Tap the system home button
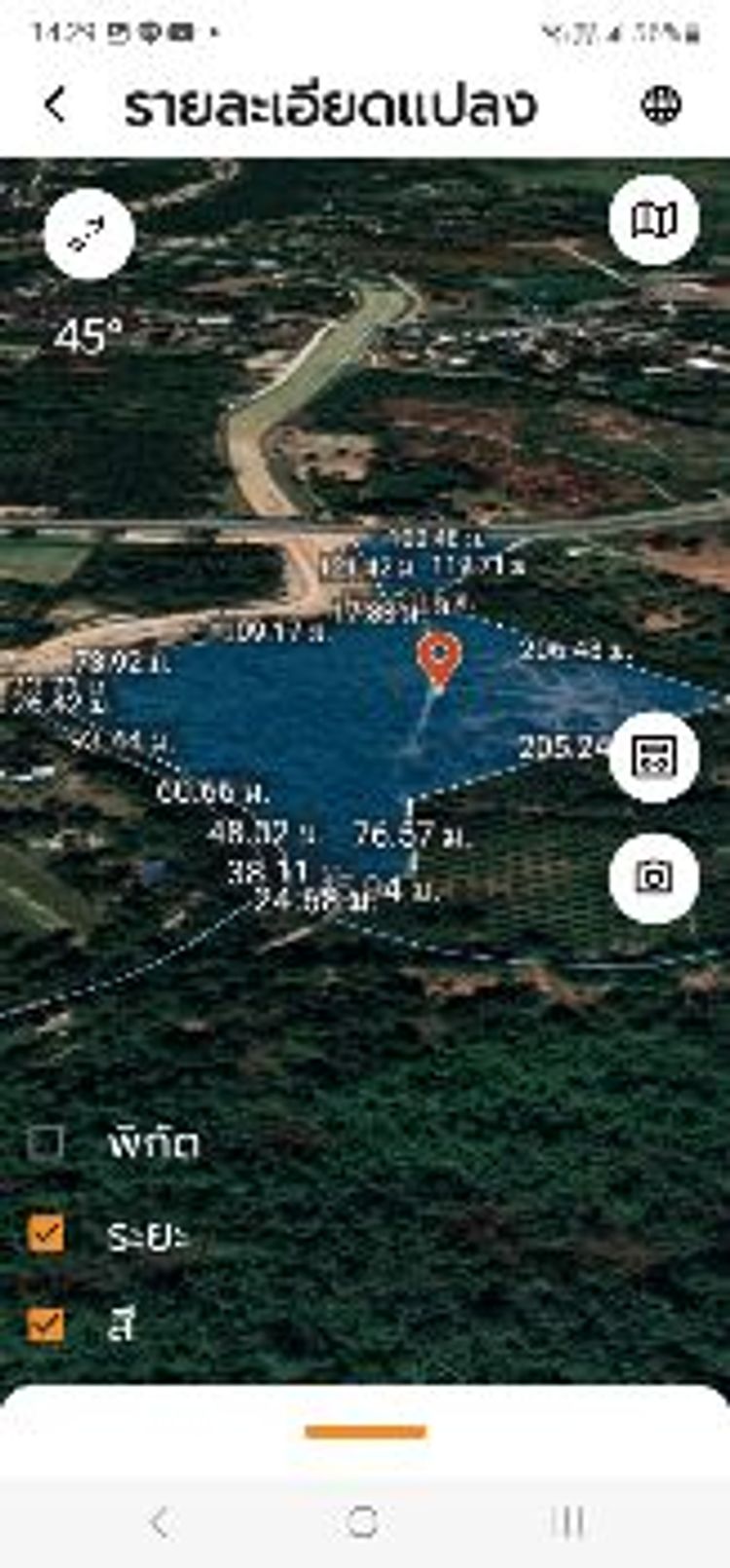This screenshot has height=1568, width=730. (363, 1520)
